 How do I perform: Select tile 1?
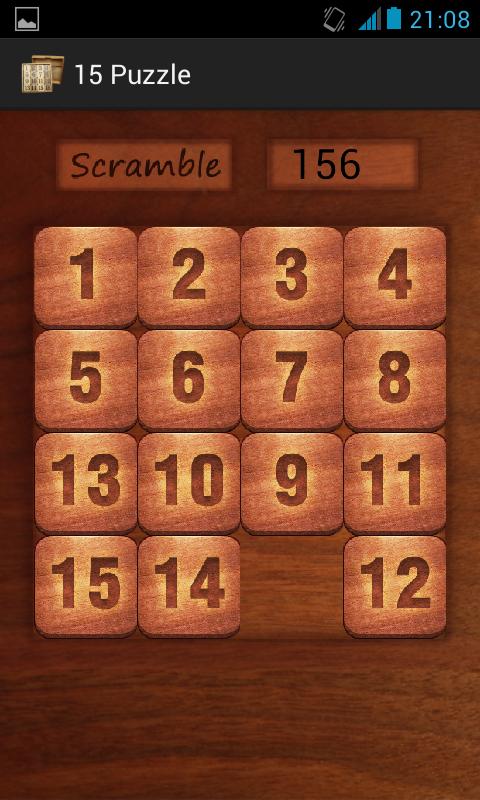(86, 278)
